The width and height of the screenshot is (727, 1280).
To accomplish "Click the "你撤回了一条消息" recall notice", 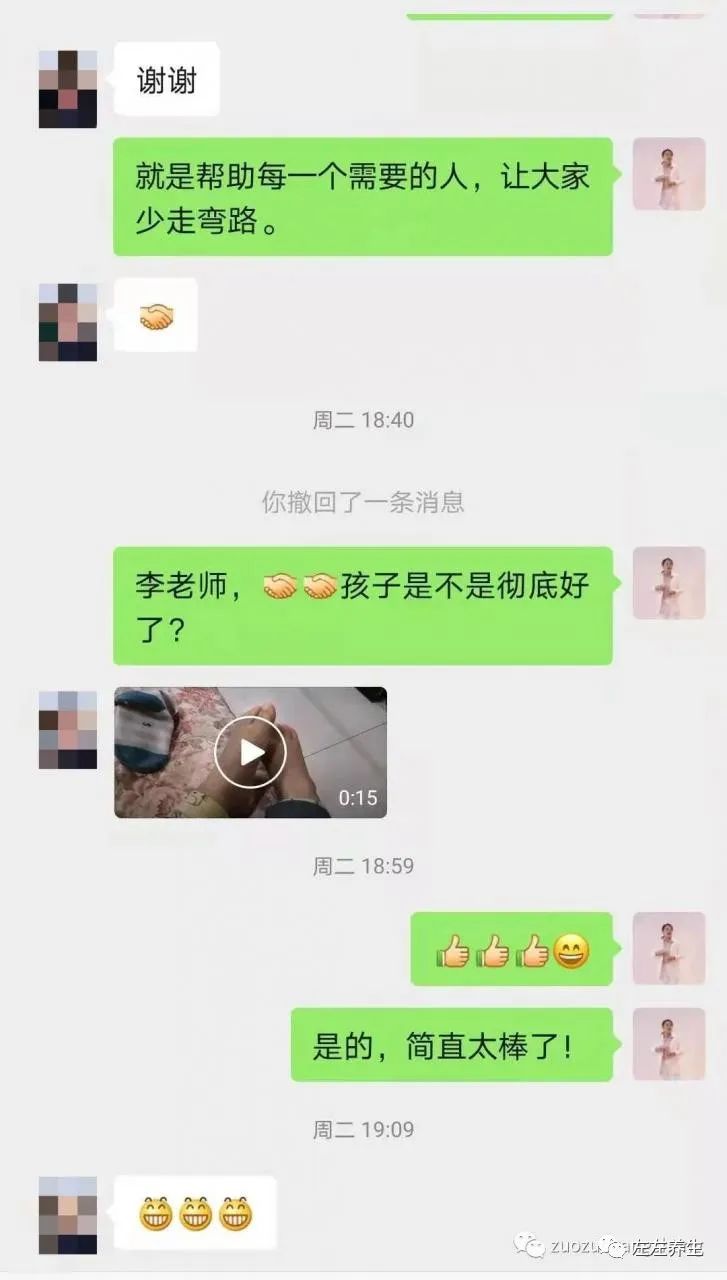I will (x=363, y=504).
